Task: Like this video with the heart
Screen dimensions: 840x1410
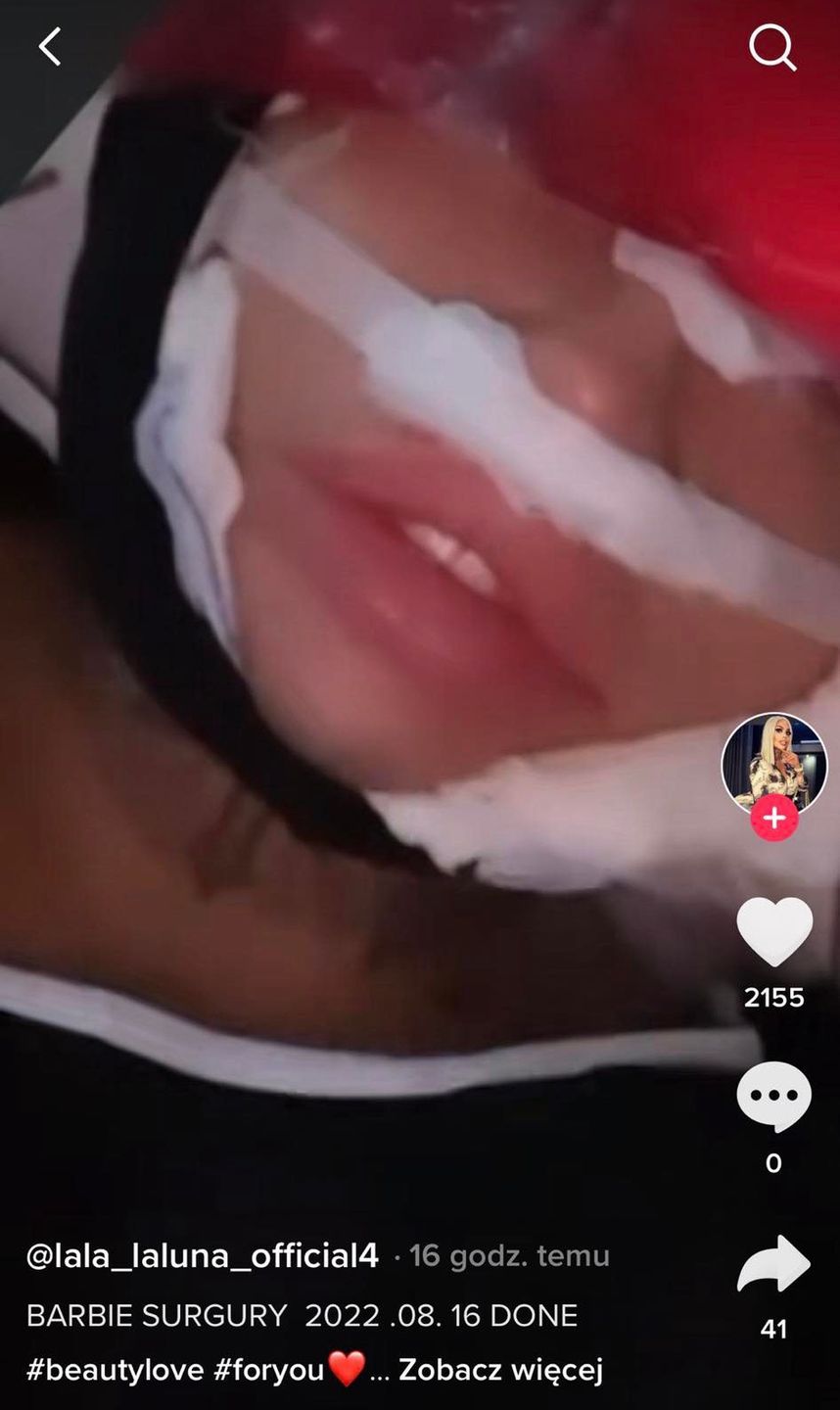Action: [773, 931]
